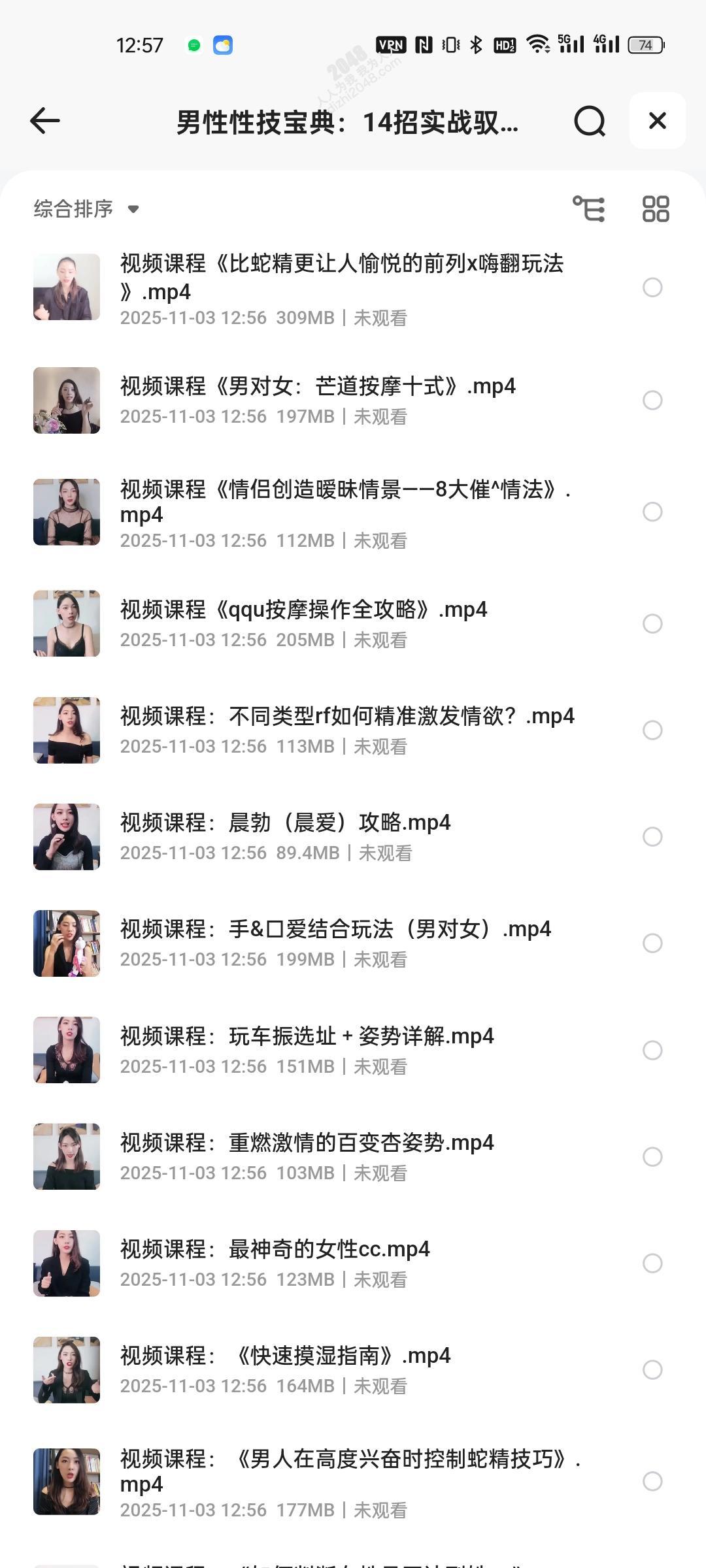
Task: Select the 309MB video's circle checkbox
Action: (x=652, y=287)
